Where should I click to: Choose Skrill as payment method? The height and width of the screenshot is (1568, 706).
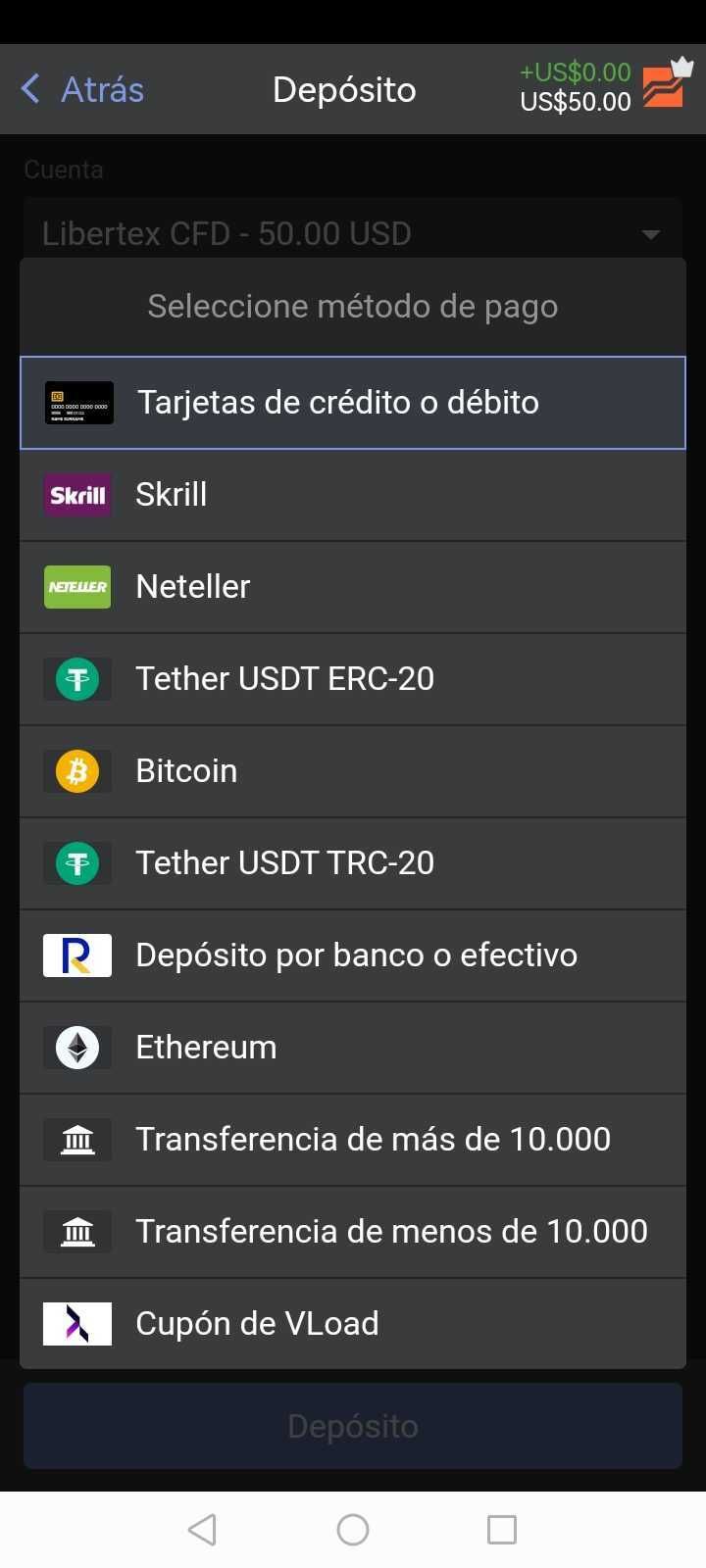click(x=352, y=495)
